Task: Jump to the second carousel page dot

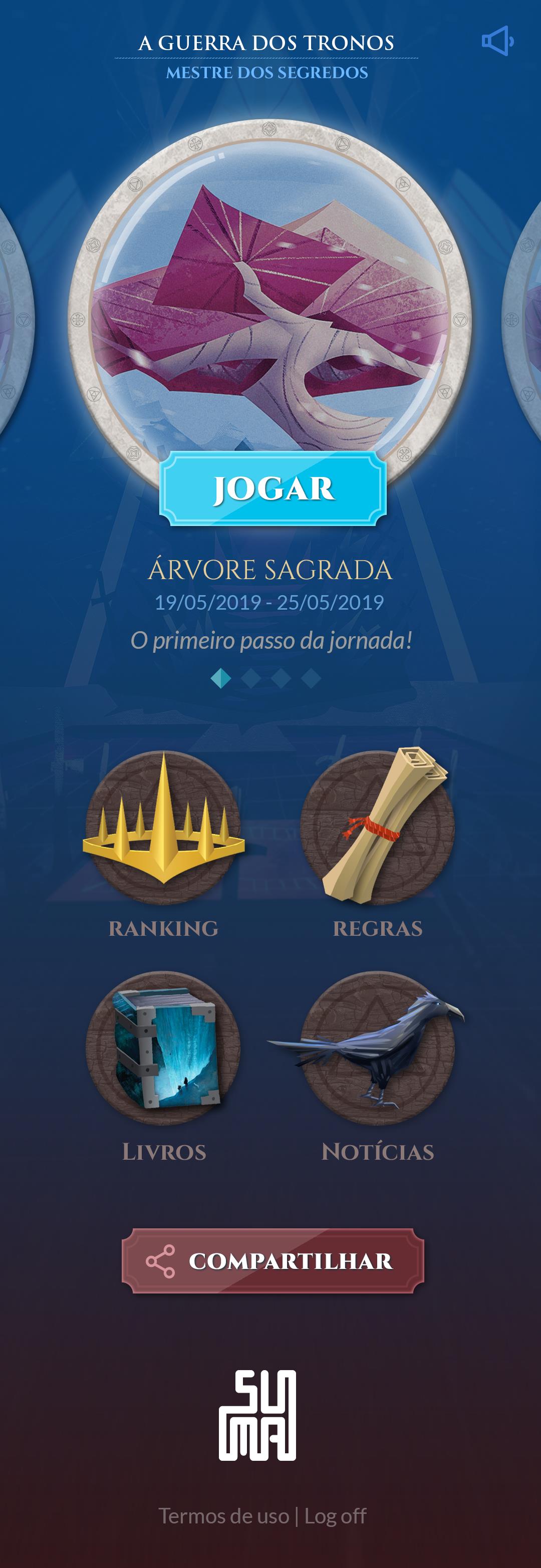Action: [251, 677]
